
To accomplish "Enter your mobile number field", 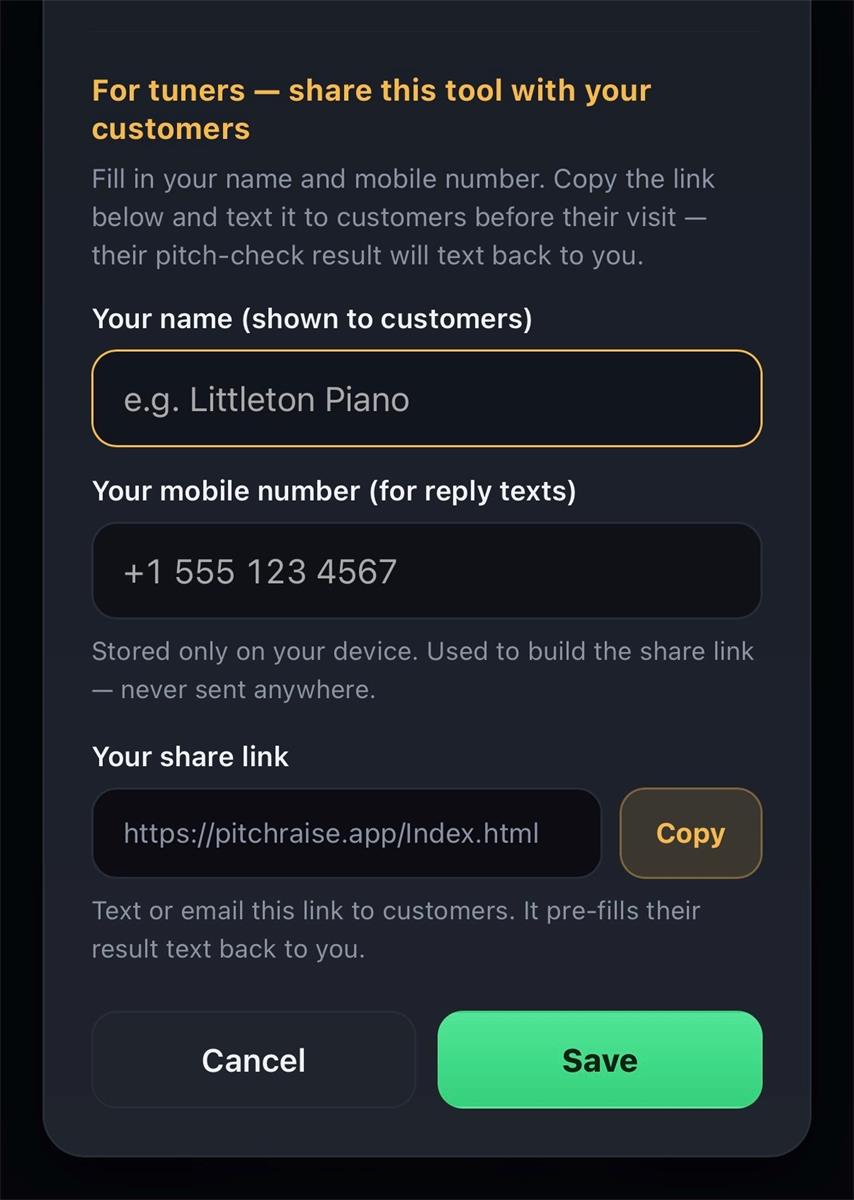I will [x=426, y=571].
